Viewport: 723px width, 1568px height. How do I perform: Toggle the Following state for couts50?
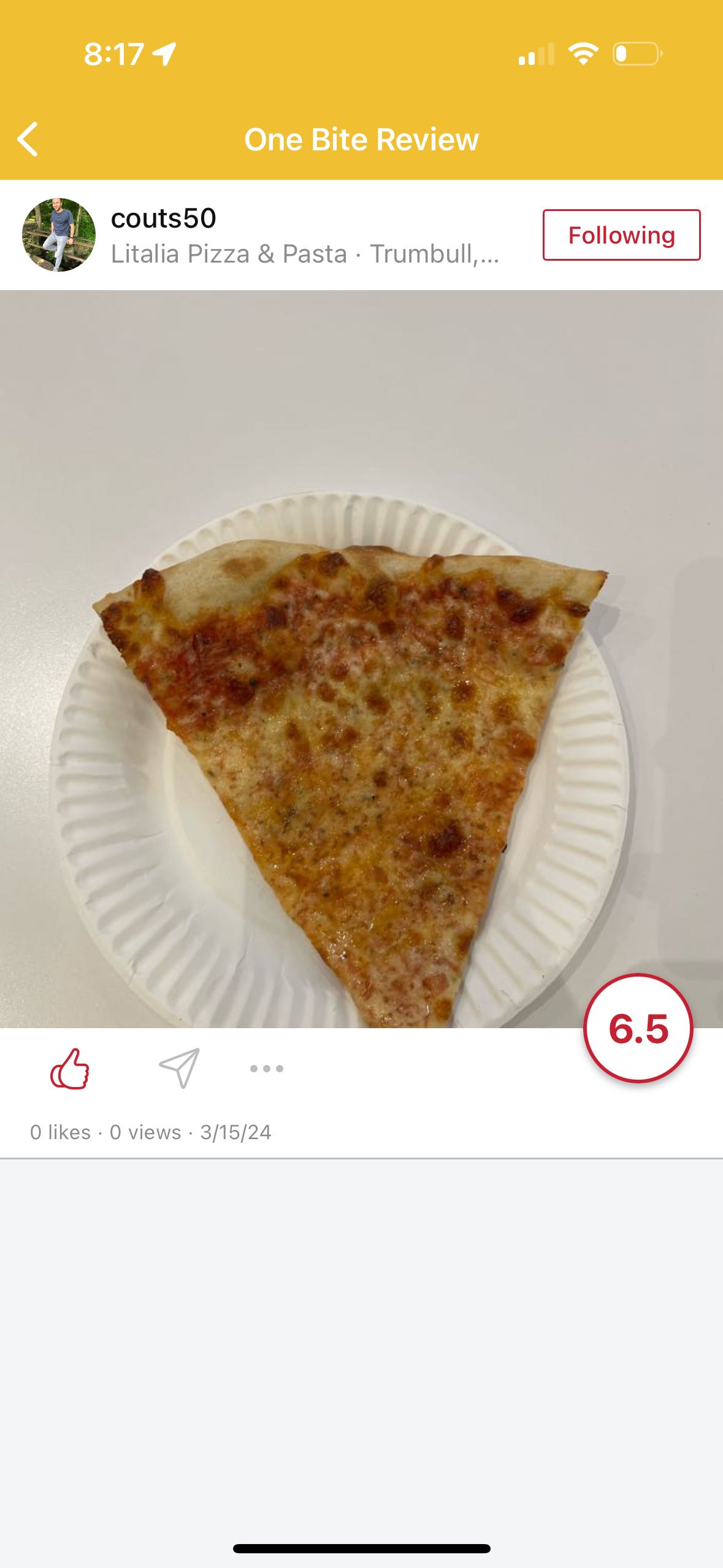[x=621, y=235]
